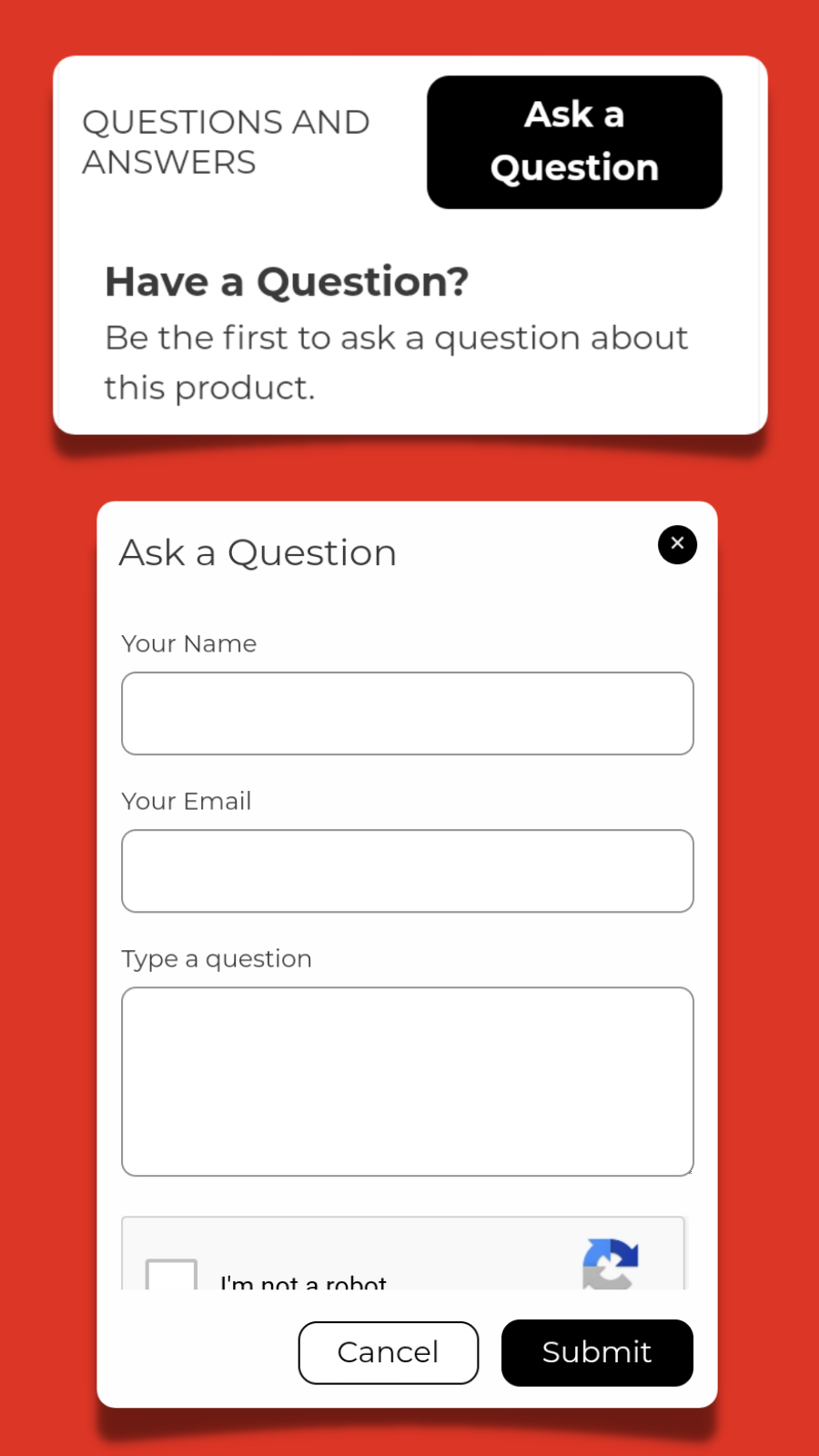Screen dimensions: 819x1456
Task: Focus the Your Name field
Action: coord(408,713)
